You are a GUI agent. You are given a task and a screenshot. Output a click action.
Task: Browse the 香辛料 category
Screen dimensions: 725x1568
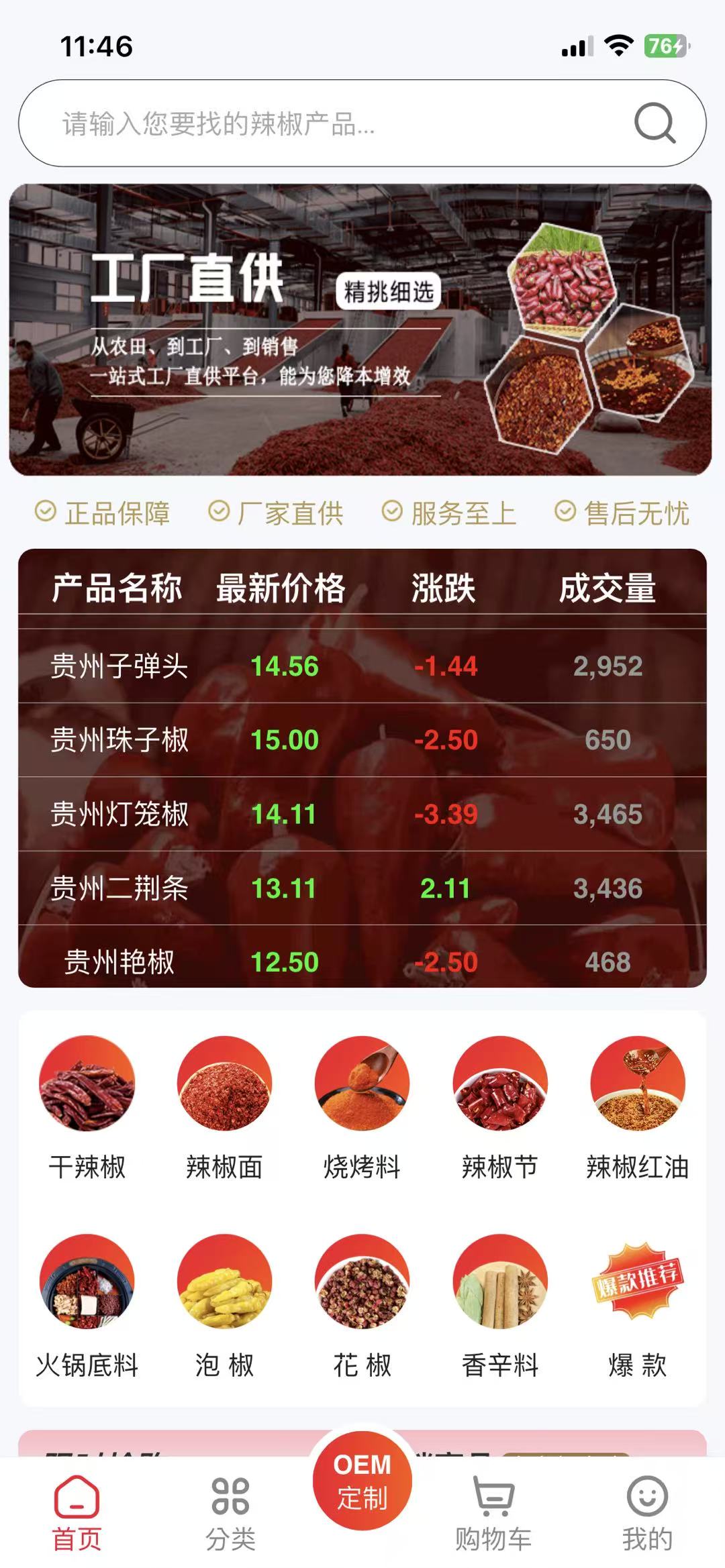click(x=500, y=1304)
